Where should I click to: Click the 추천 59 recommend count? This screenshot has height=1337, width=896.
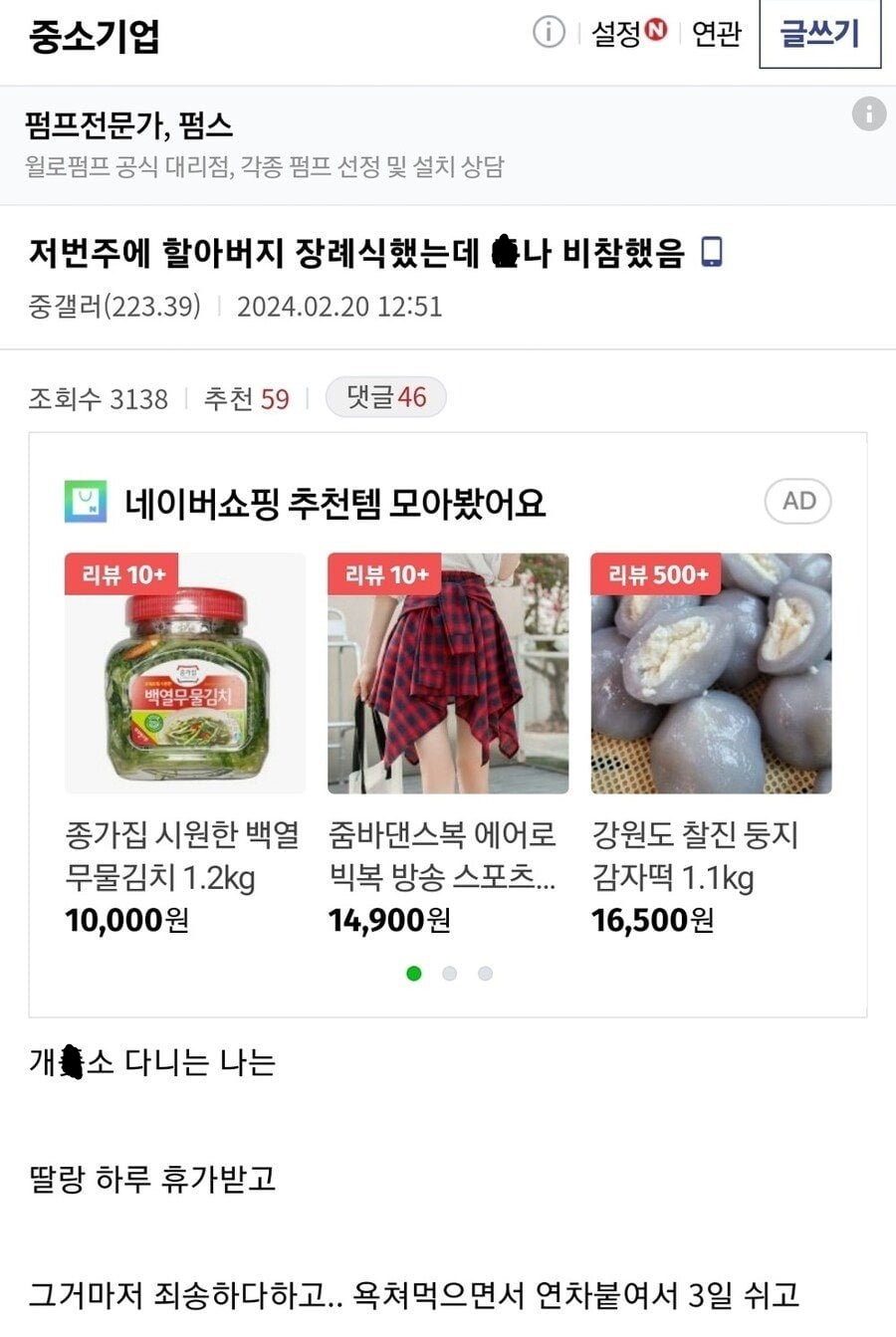(245, 397)
